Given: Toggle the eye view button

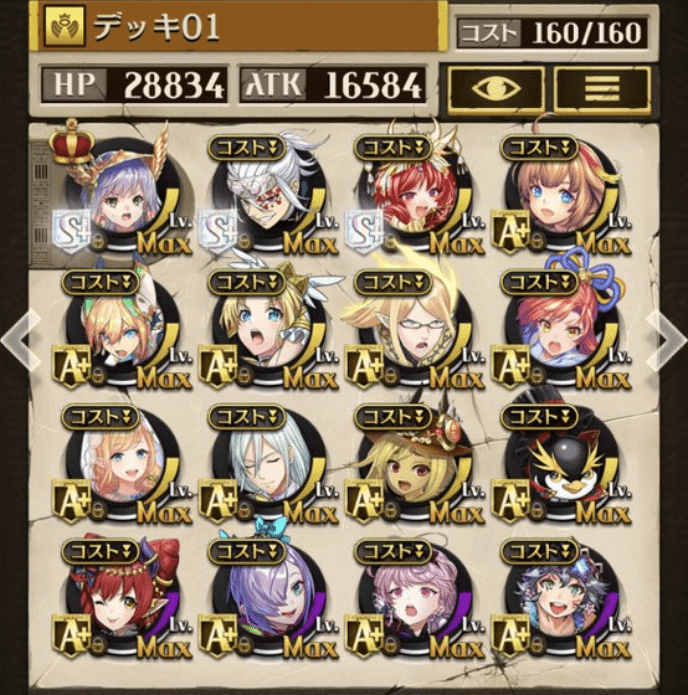Looking at the screenshot, I should (496, 89).
